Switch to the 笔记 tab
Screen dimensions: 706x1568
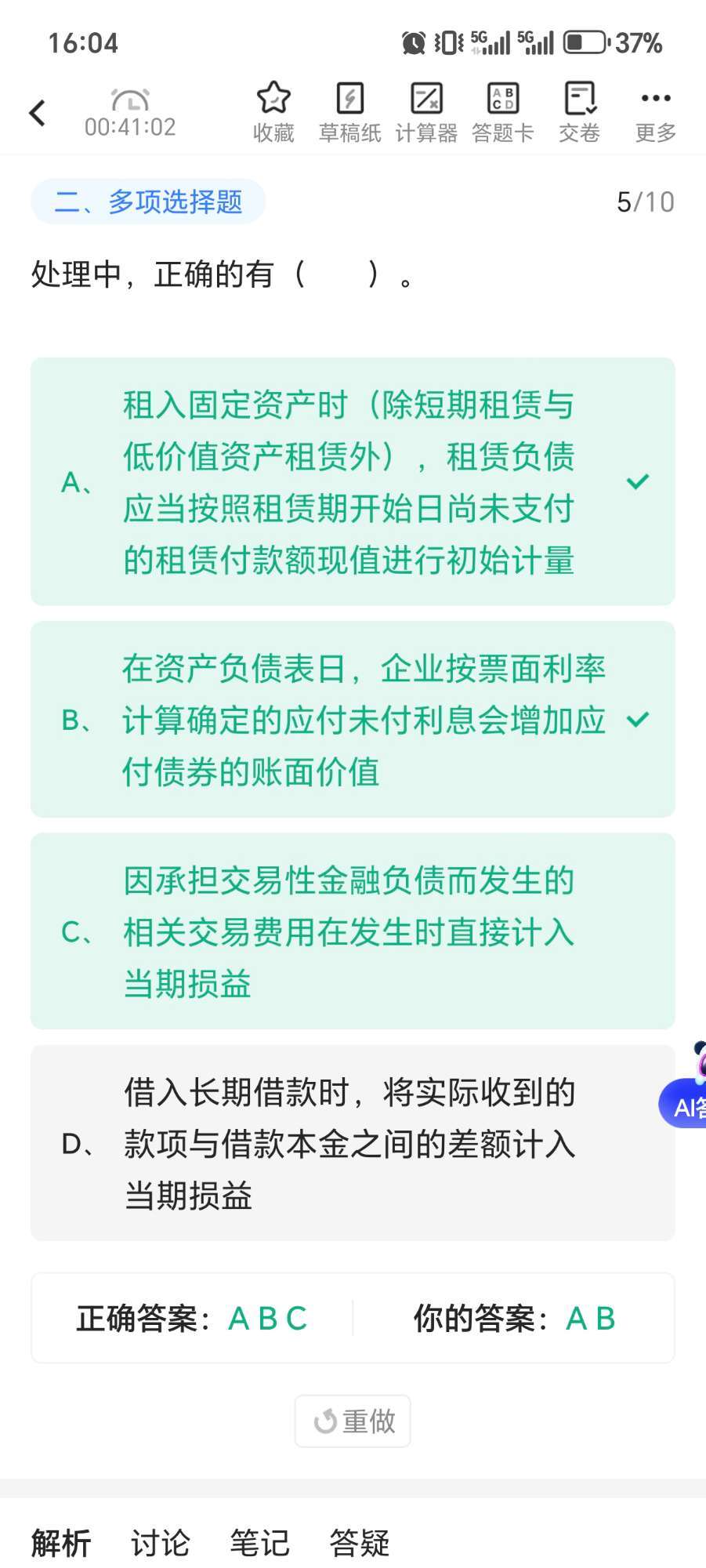click(x=259, y=1543)
